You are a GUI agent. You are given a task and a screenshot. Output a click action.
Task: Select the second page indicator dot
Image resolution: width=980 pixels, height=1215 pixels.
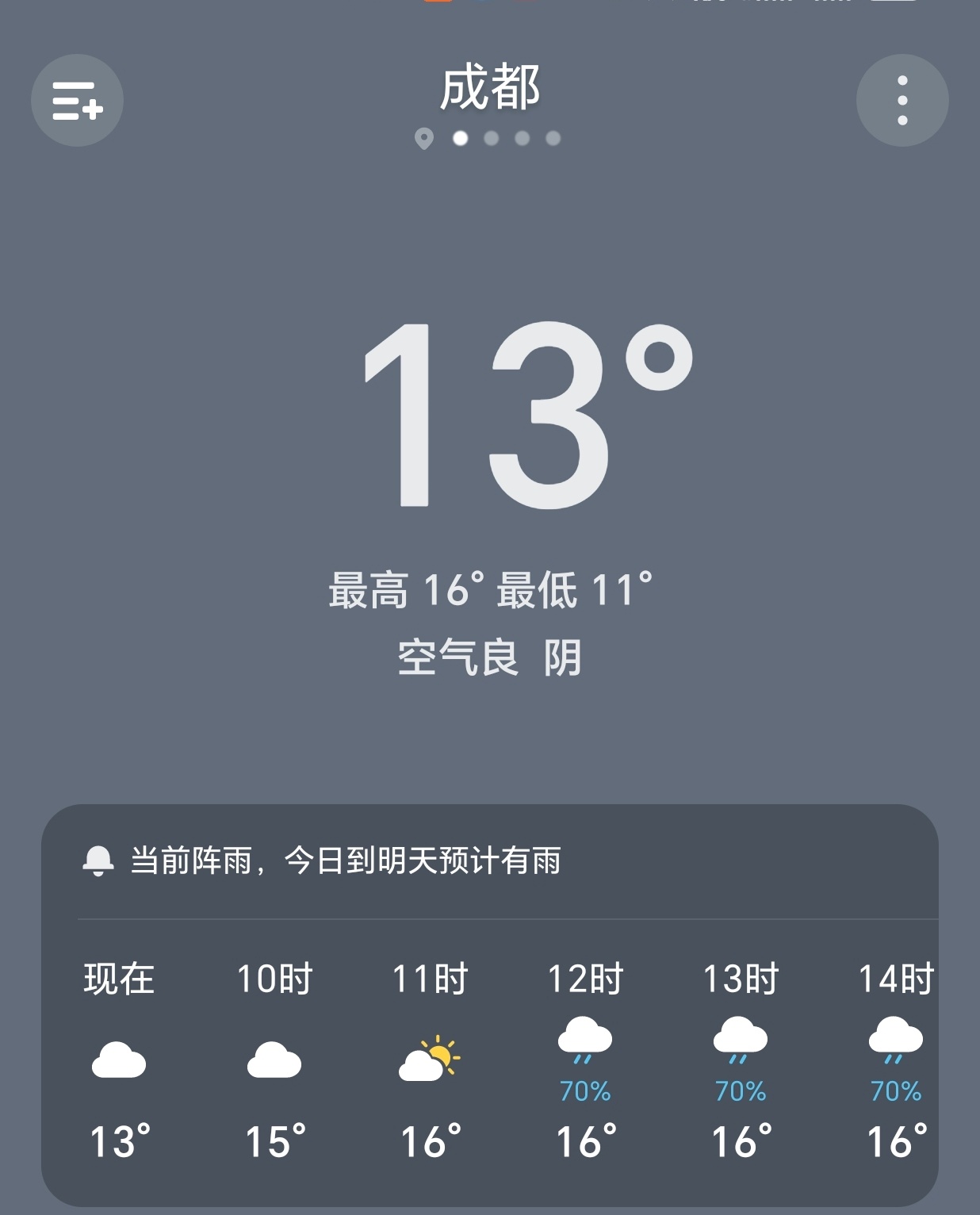489,138
